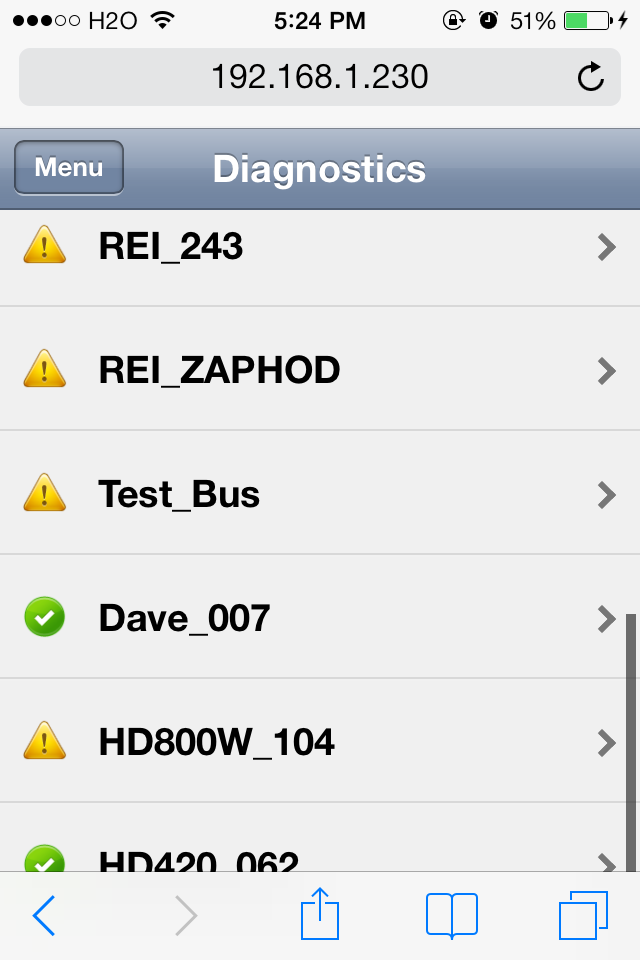Open Safari bookmarks
640x960 pixels.
[452, 915]
